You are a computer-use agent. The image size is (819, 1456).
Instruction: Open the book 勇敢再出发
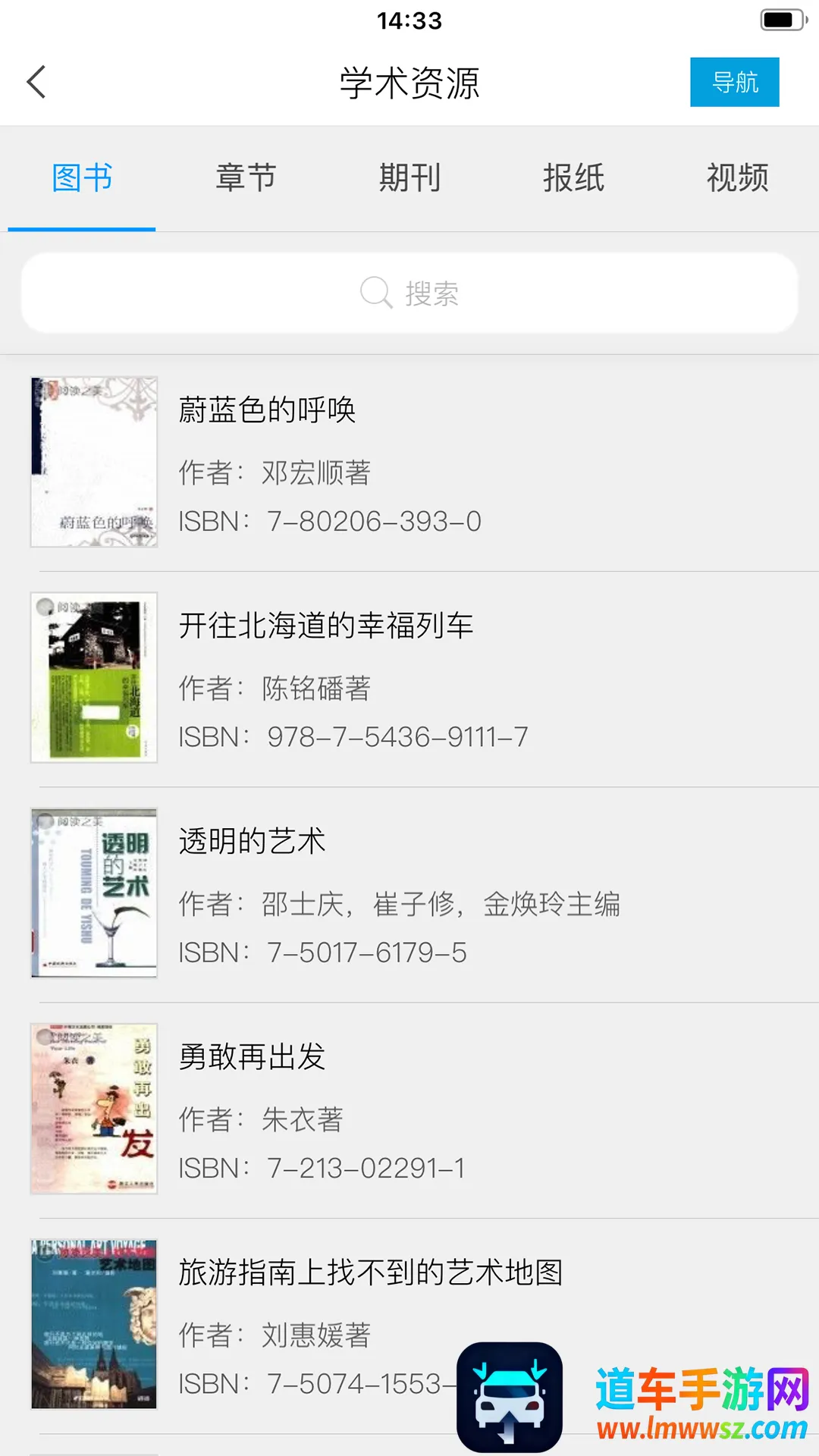(409, 1109)
